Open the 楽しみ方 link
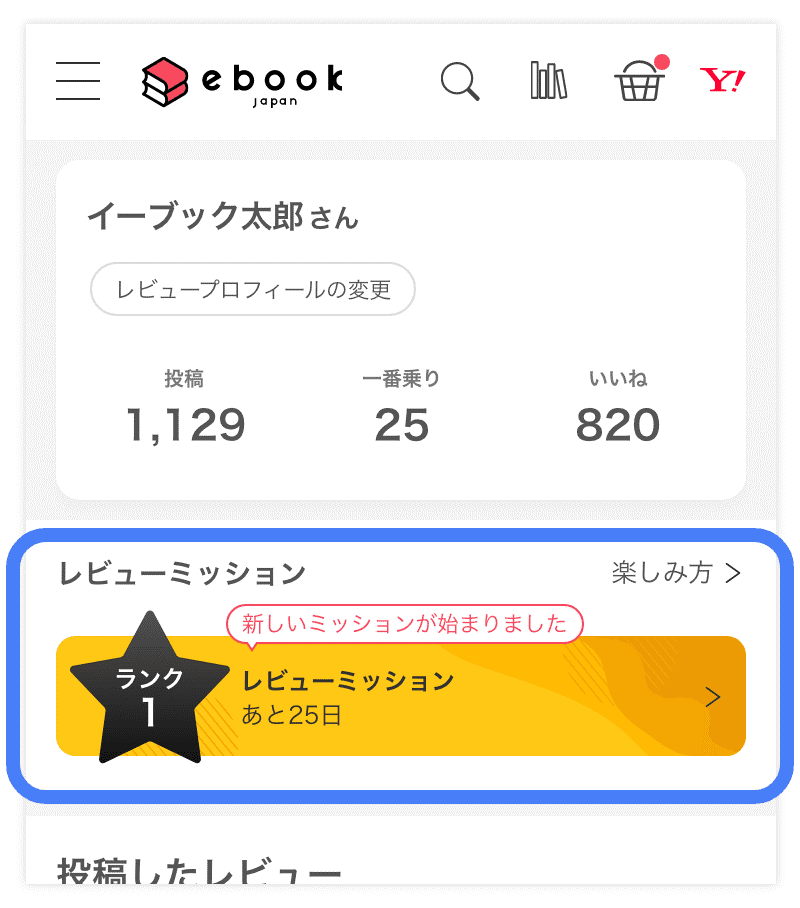The width and height of the screenshot is (800, 908). [x=676, y=573]
